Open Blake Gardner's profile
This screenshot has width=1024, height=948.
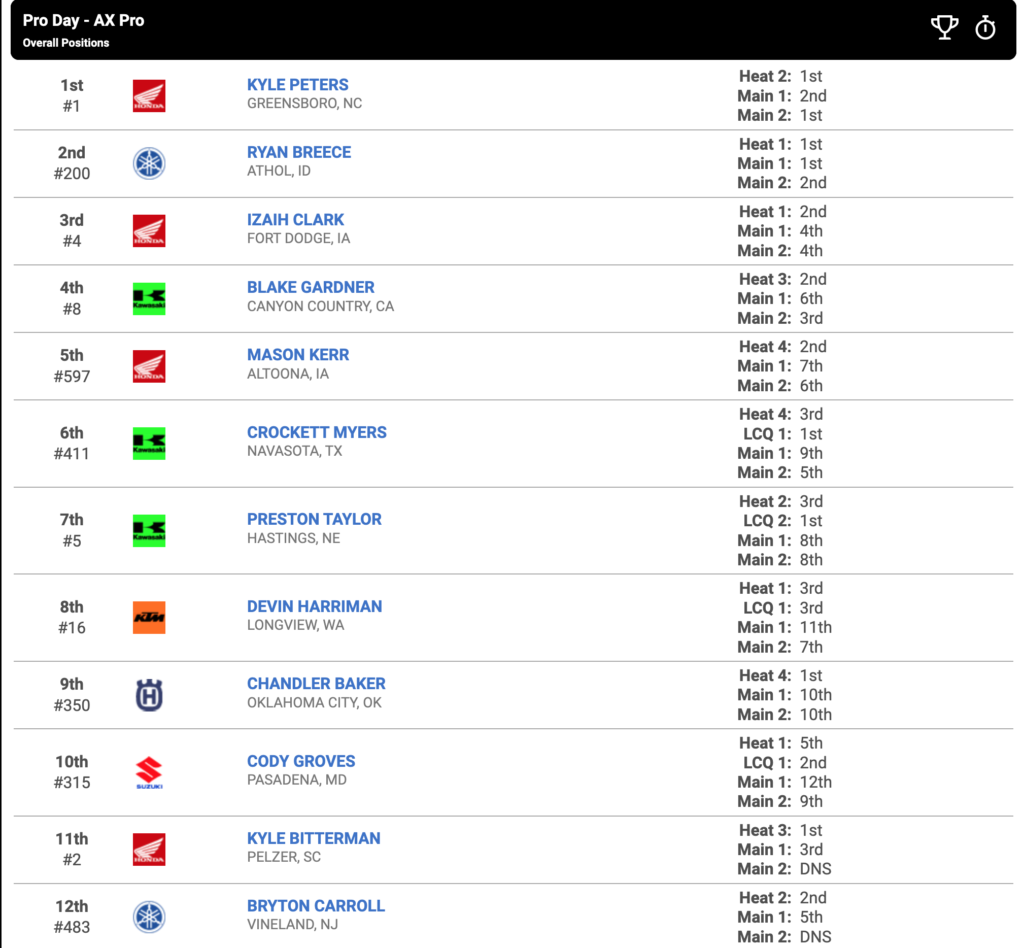311,287
